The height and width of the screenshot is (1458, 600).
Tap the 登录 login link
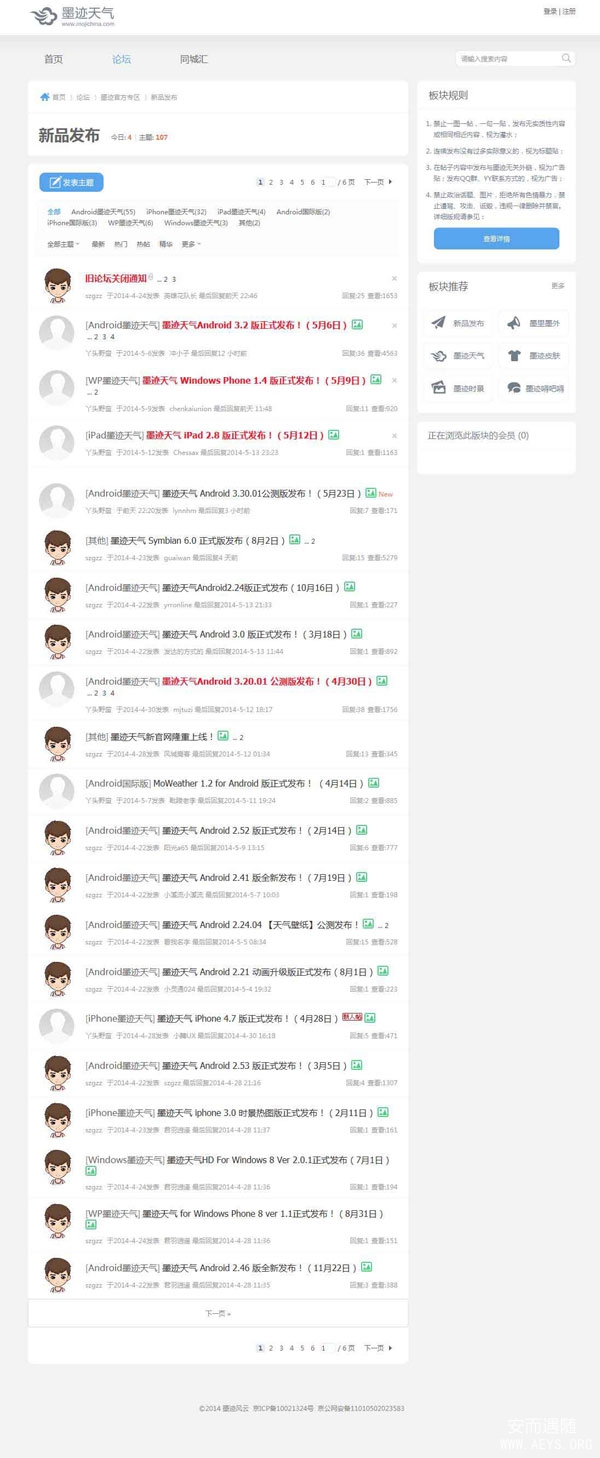[549, 12]
